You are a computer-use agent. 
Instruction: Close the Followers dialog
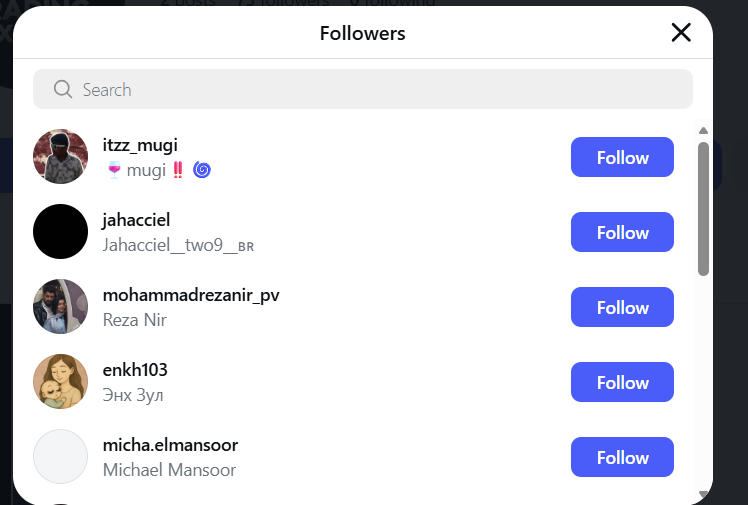[681, 33]
